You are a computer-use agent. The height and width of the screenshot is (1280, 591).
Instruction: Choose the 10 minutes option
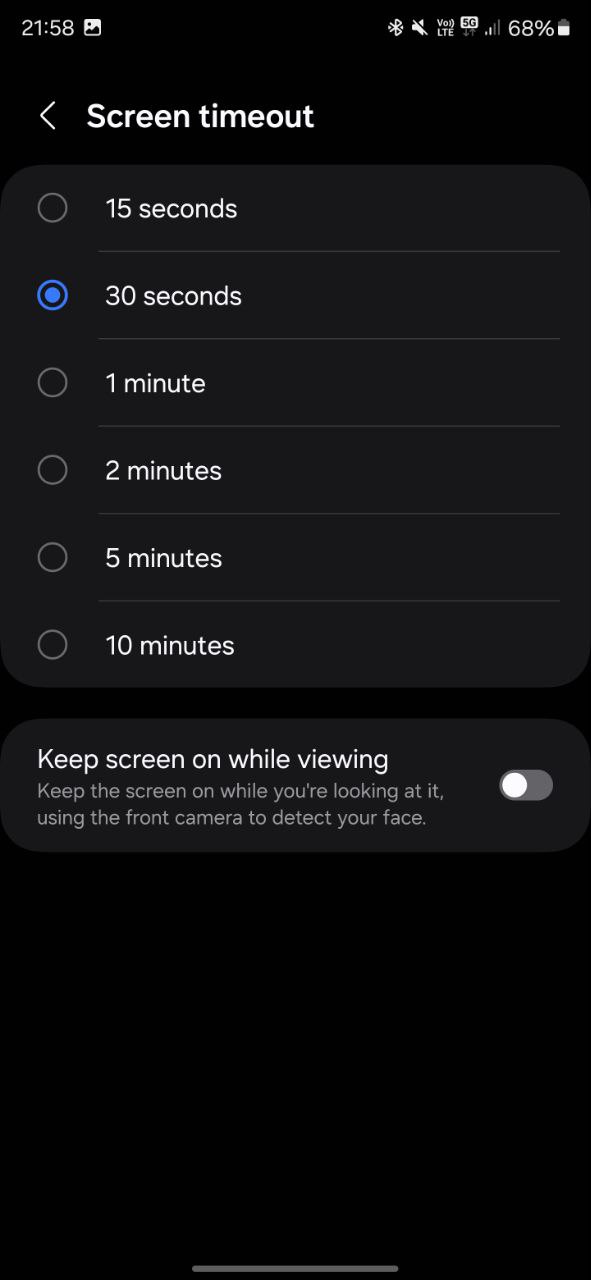pyautogui.click(x=295, y=645)
